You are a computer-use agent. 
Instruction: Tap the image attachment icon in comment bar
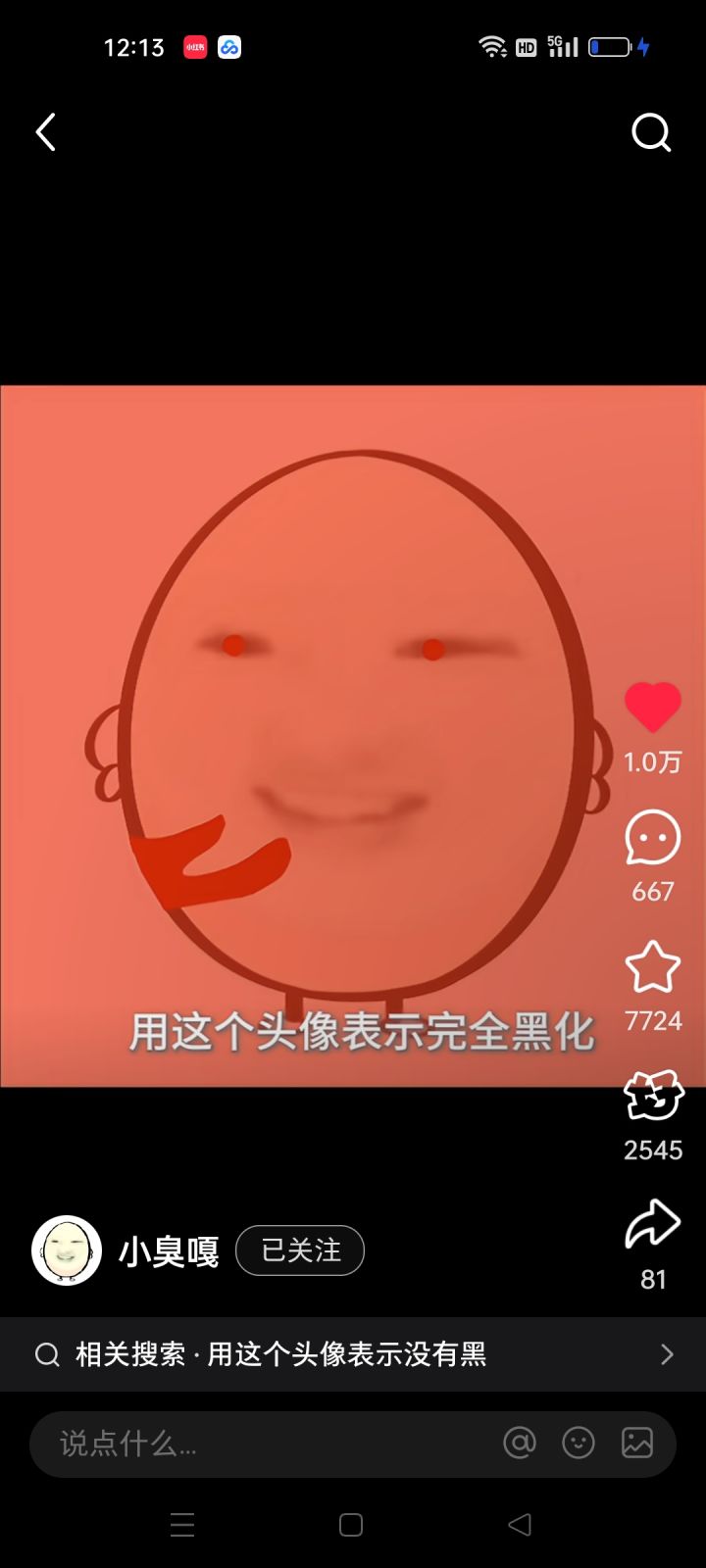click(637, 1443)
